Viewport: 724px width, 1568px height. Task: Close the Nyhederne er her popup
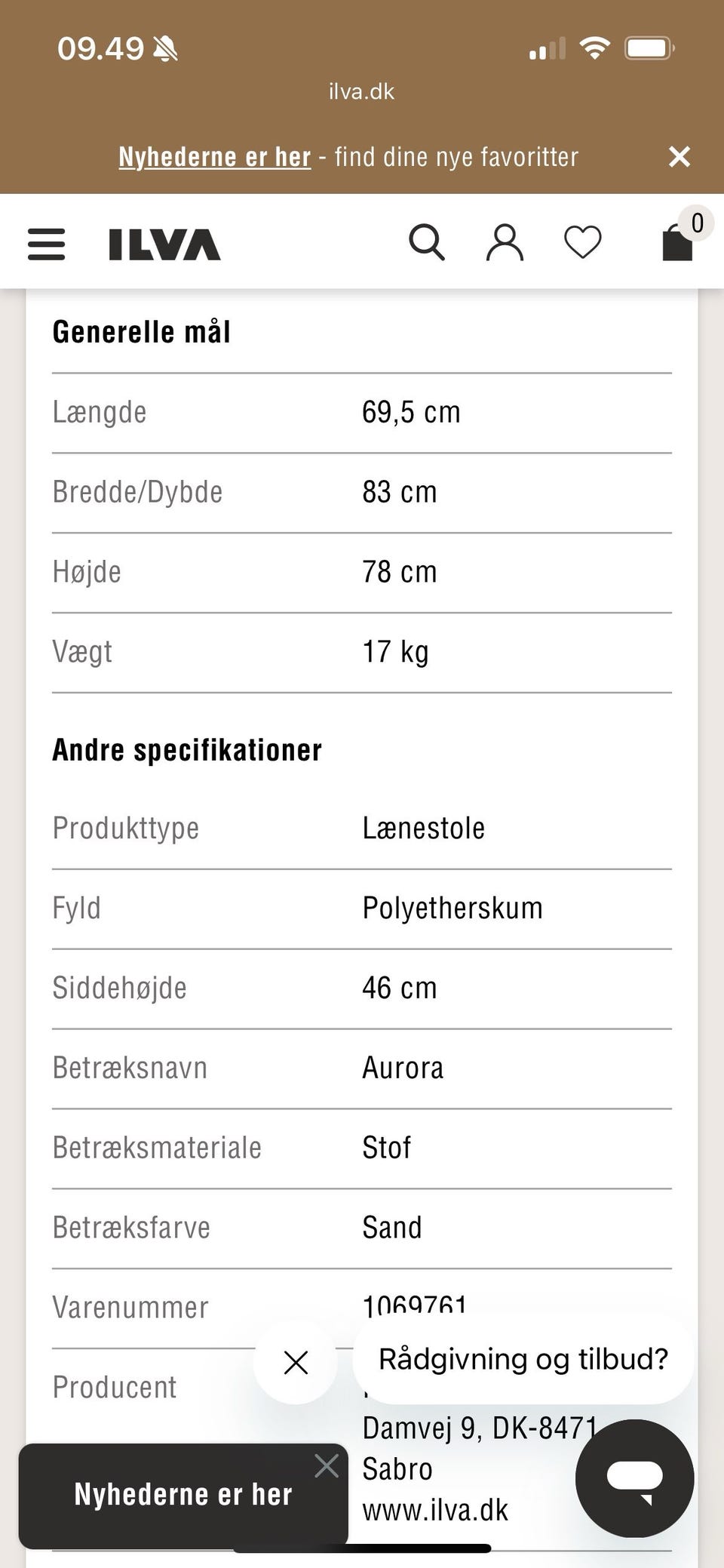click(327, 1465)
